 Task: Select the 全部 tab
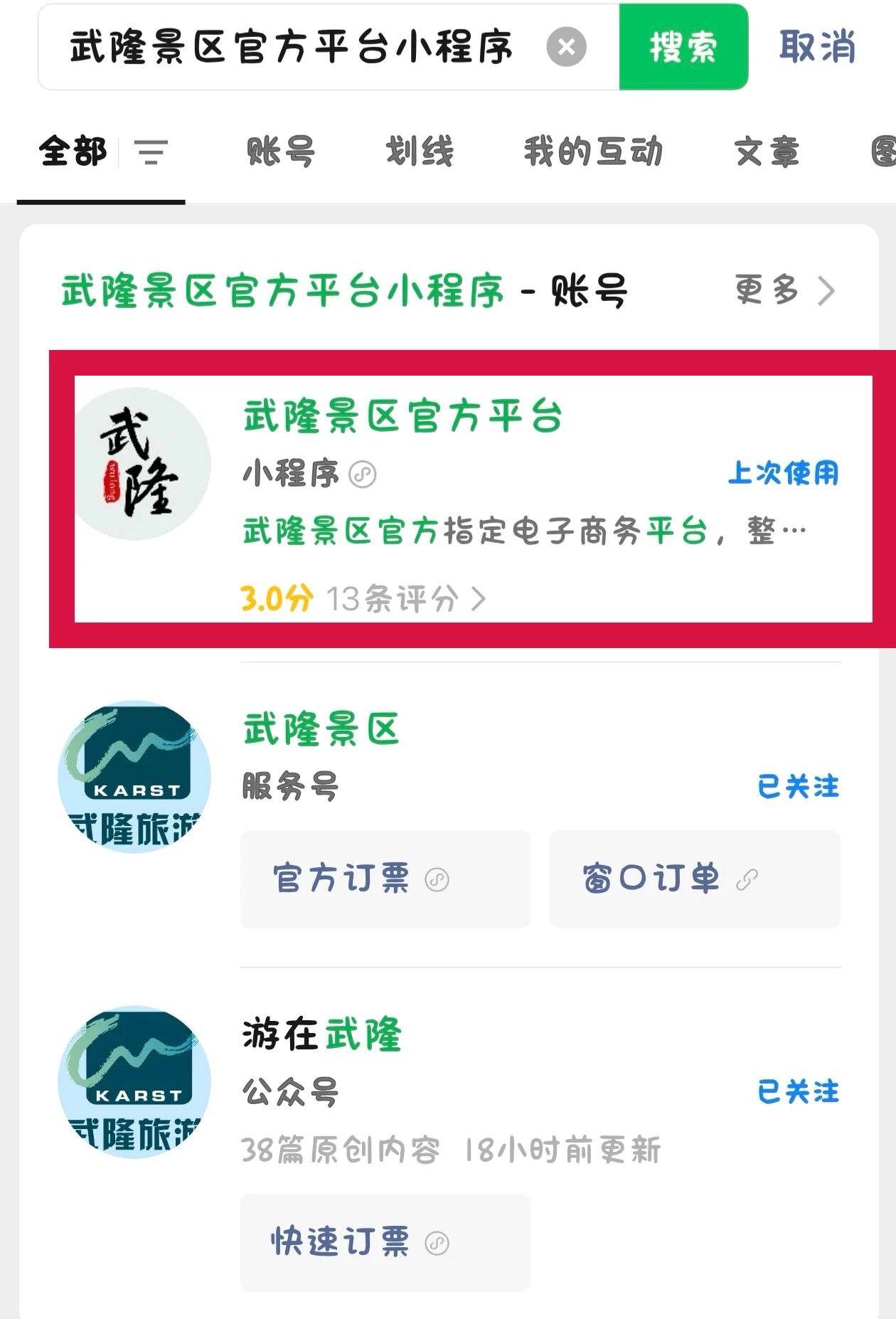coord(73,152)
